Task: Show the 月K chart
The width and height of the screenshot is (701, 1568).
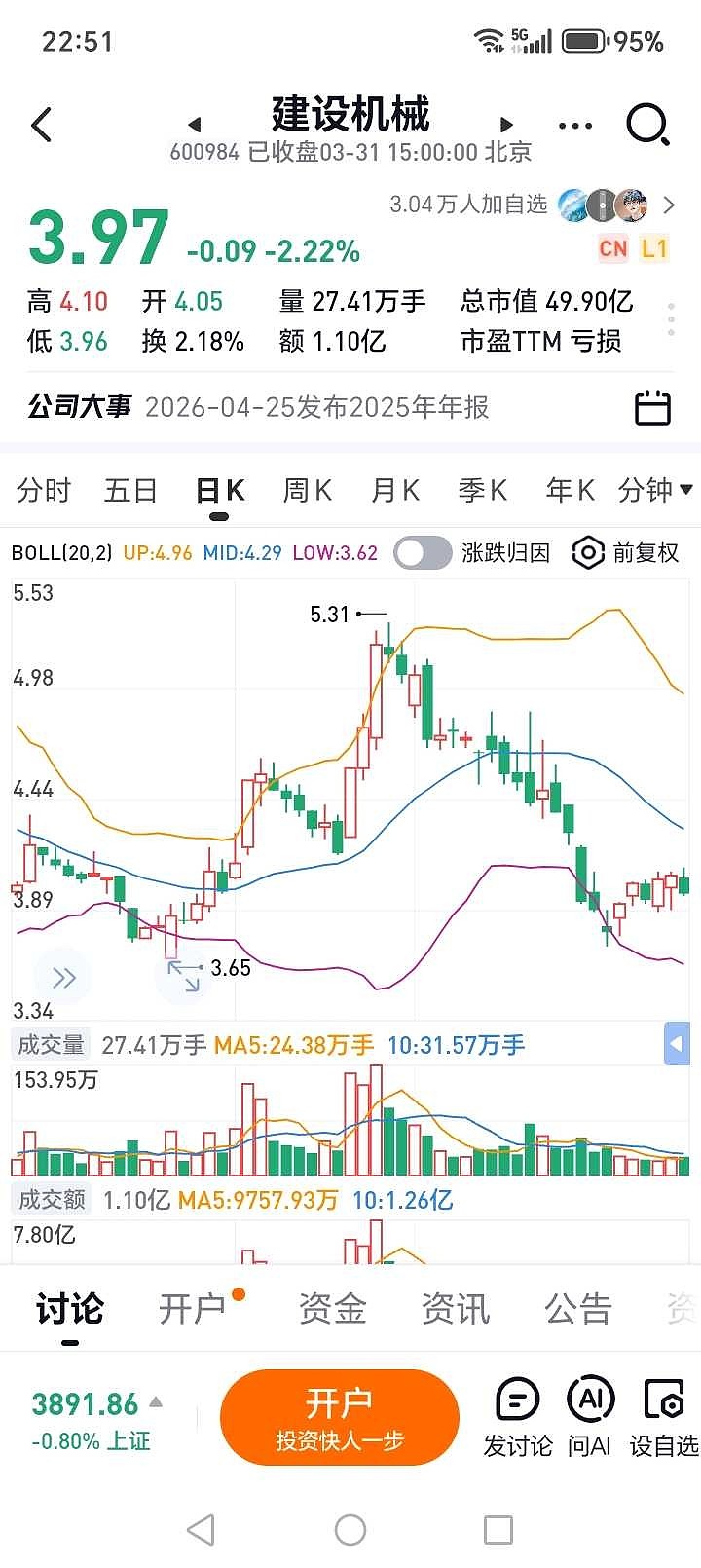Action: [394, 490]
